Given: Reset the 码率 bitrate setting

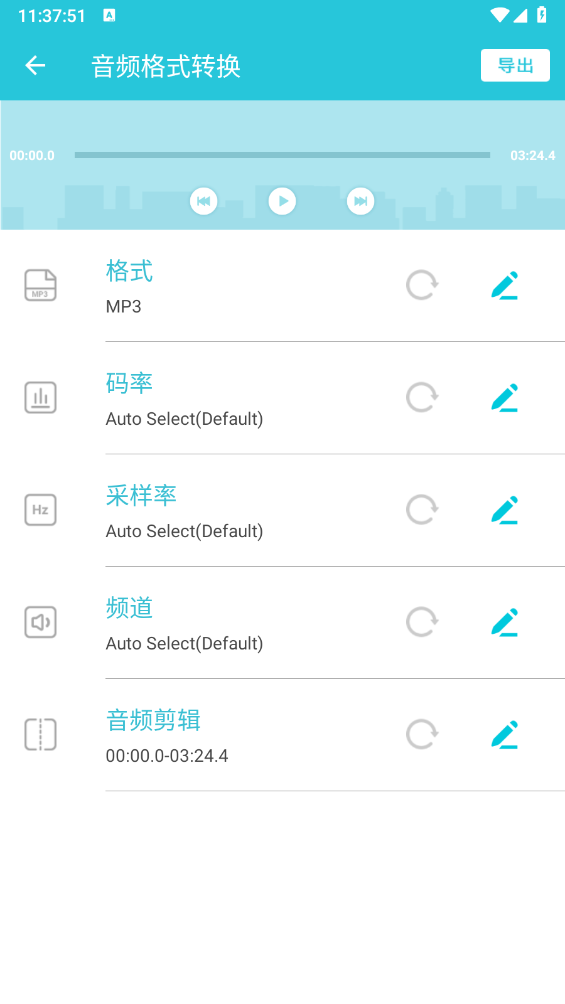Looking at the screenshot, I should coord(422,398).
